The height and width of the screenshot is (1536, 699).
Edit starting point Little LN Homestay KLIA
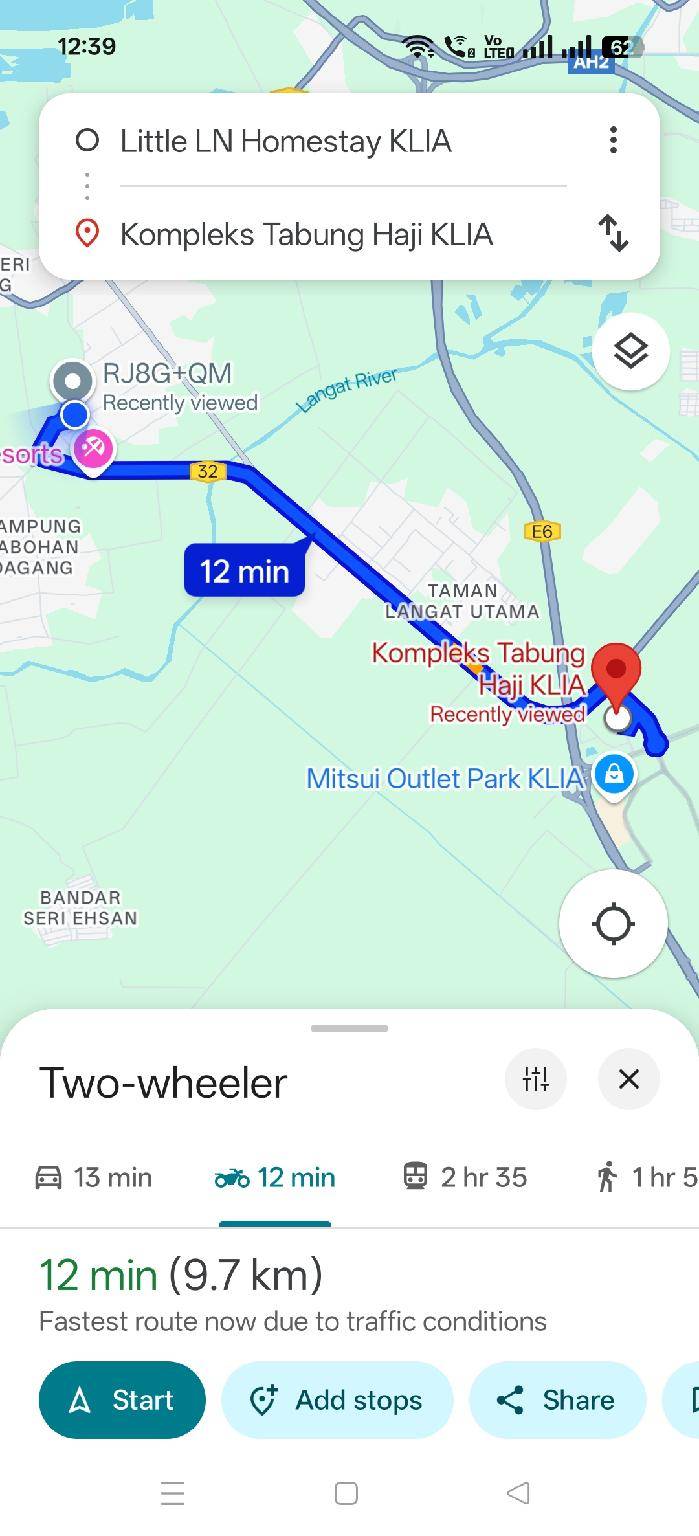[x=286, y=141]
